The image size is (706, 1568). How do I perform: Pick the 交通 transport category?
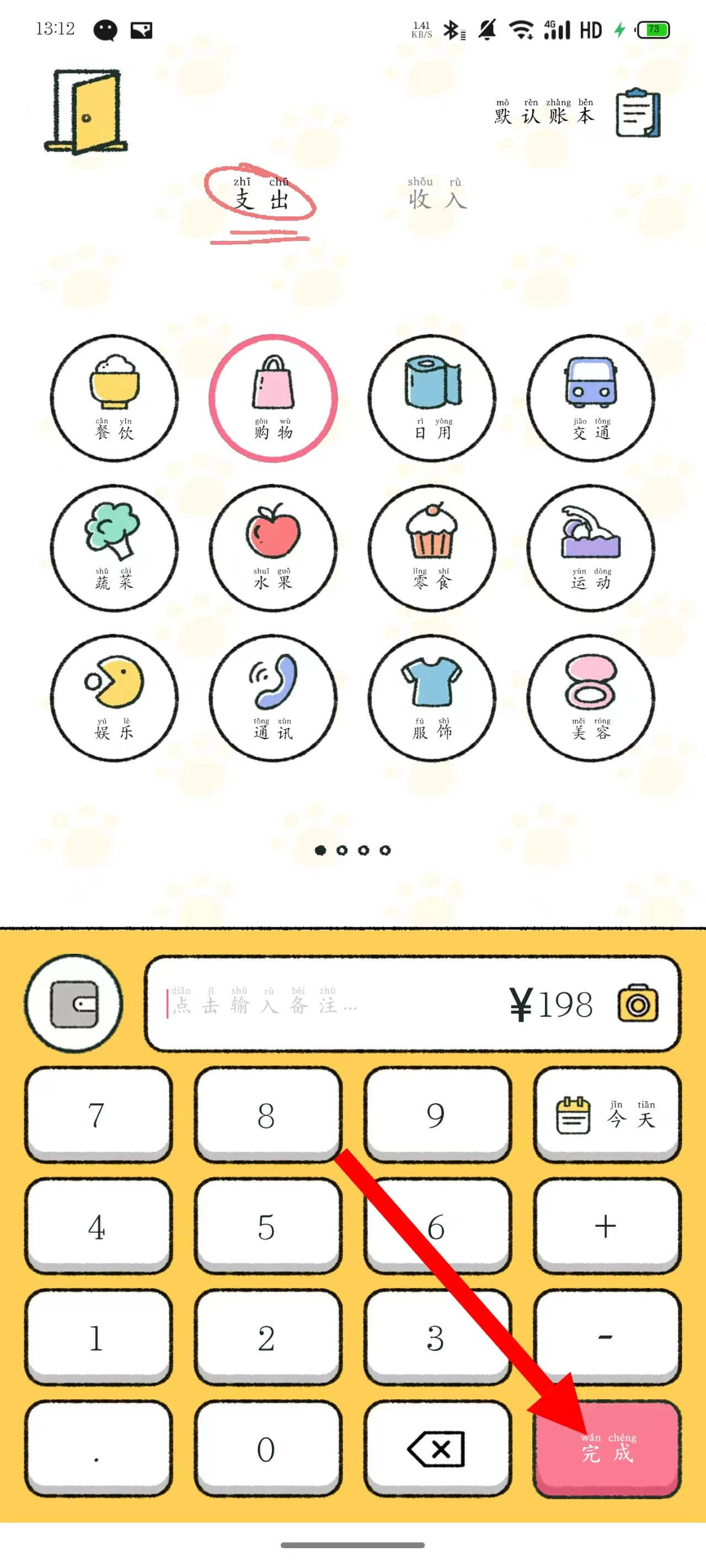tap(590, 398)
